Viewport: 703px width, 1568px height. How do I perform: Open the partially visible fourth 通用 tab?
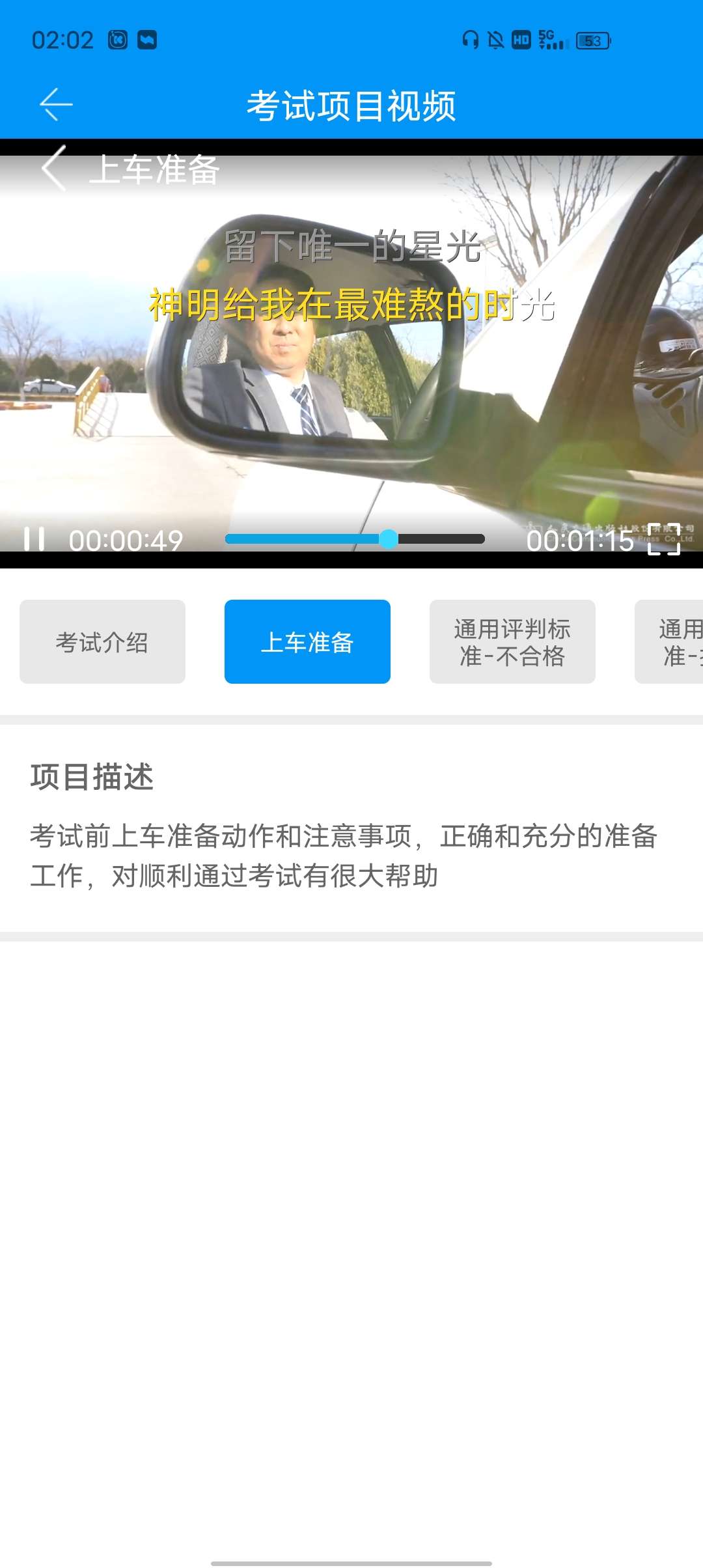tap(670, 642)
